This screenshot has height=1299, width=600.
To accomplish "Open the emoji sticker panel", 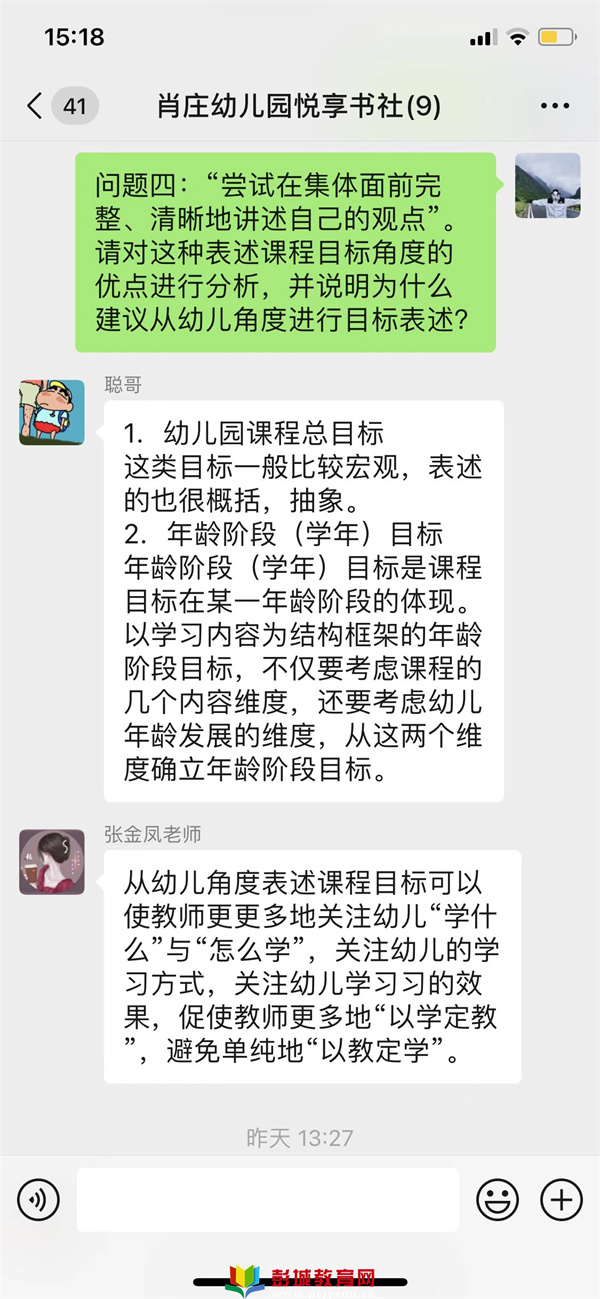I will click(x=497, y=1199).
